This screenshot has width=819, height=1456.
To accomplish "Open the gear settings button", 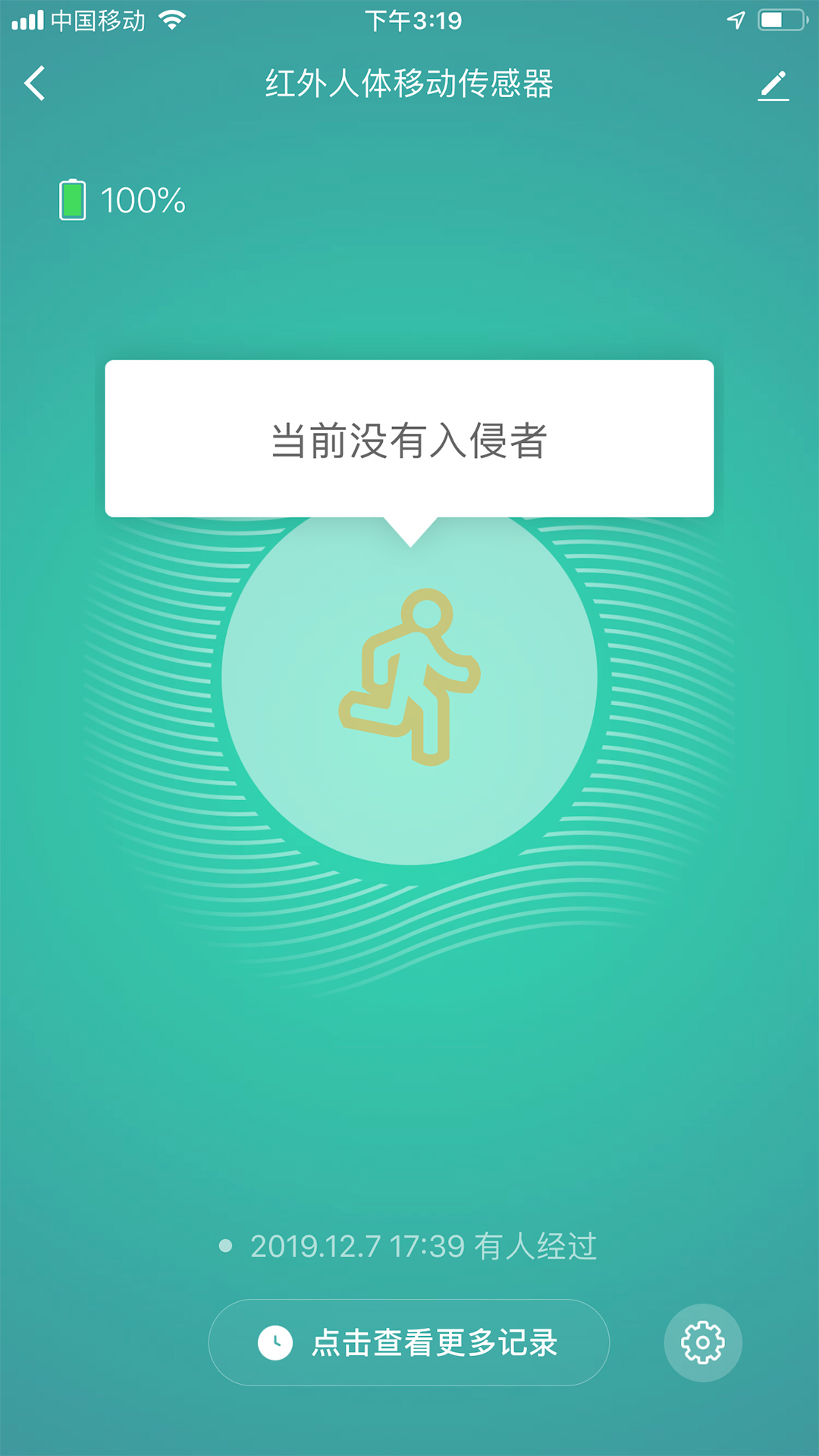I will tap(702, 1342).
